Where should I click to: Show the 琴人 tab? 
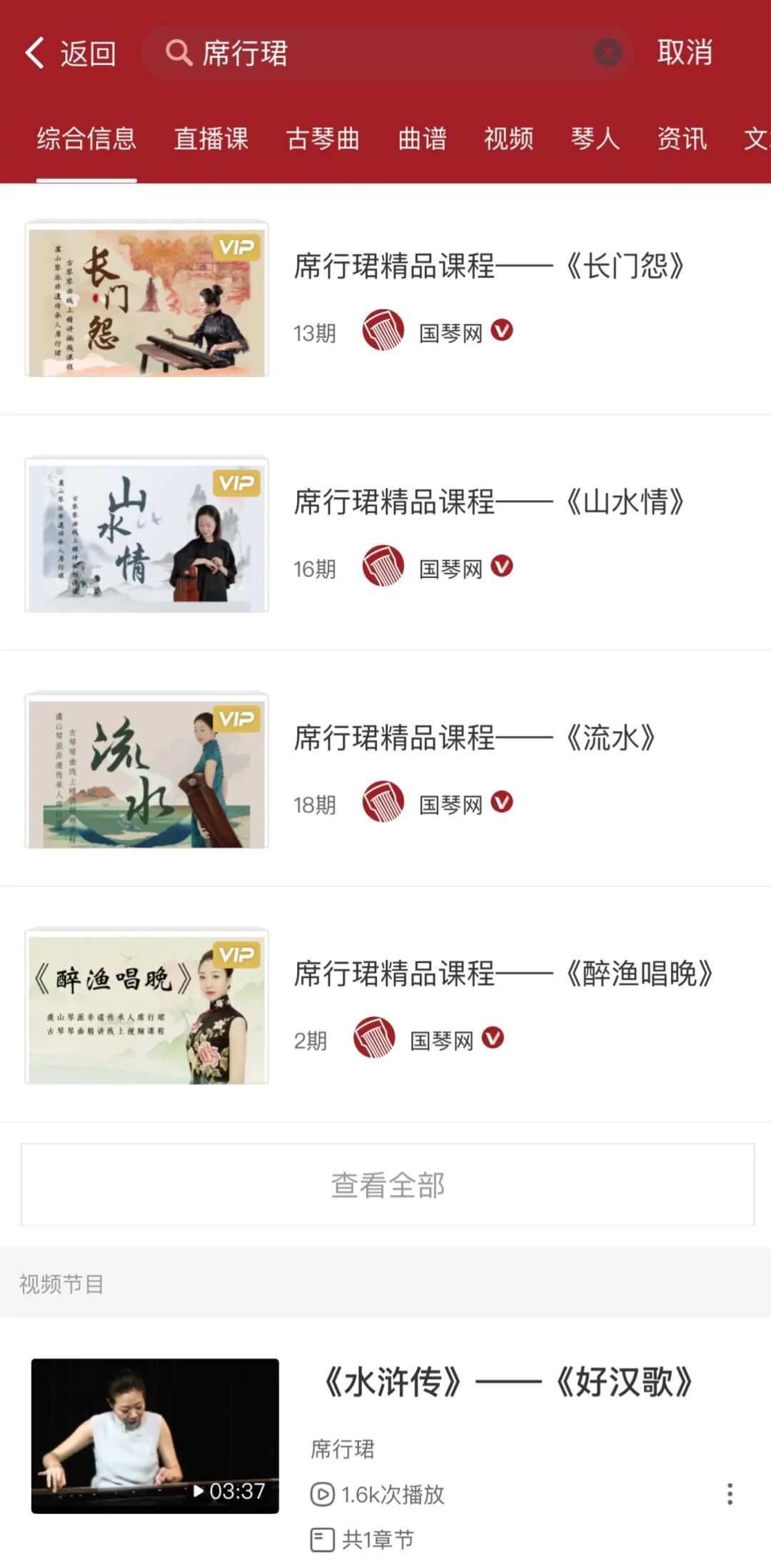(595, 139)
